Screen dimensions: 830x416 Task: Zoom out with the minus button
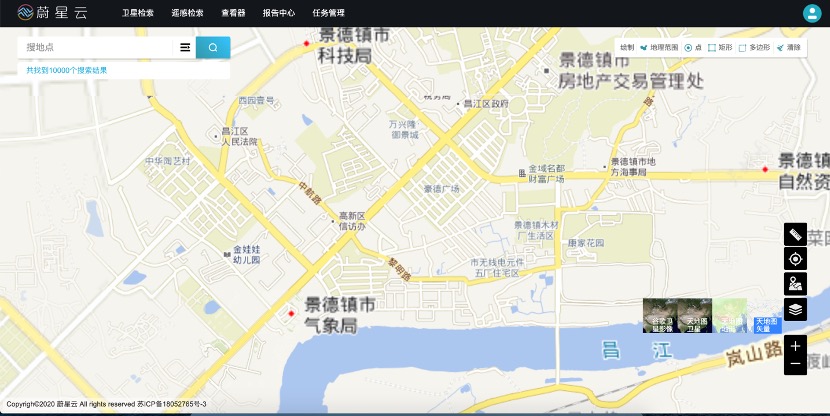pyautogui.click(x=795, y=365)
